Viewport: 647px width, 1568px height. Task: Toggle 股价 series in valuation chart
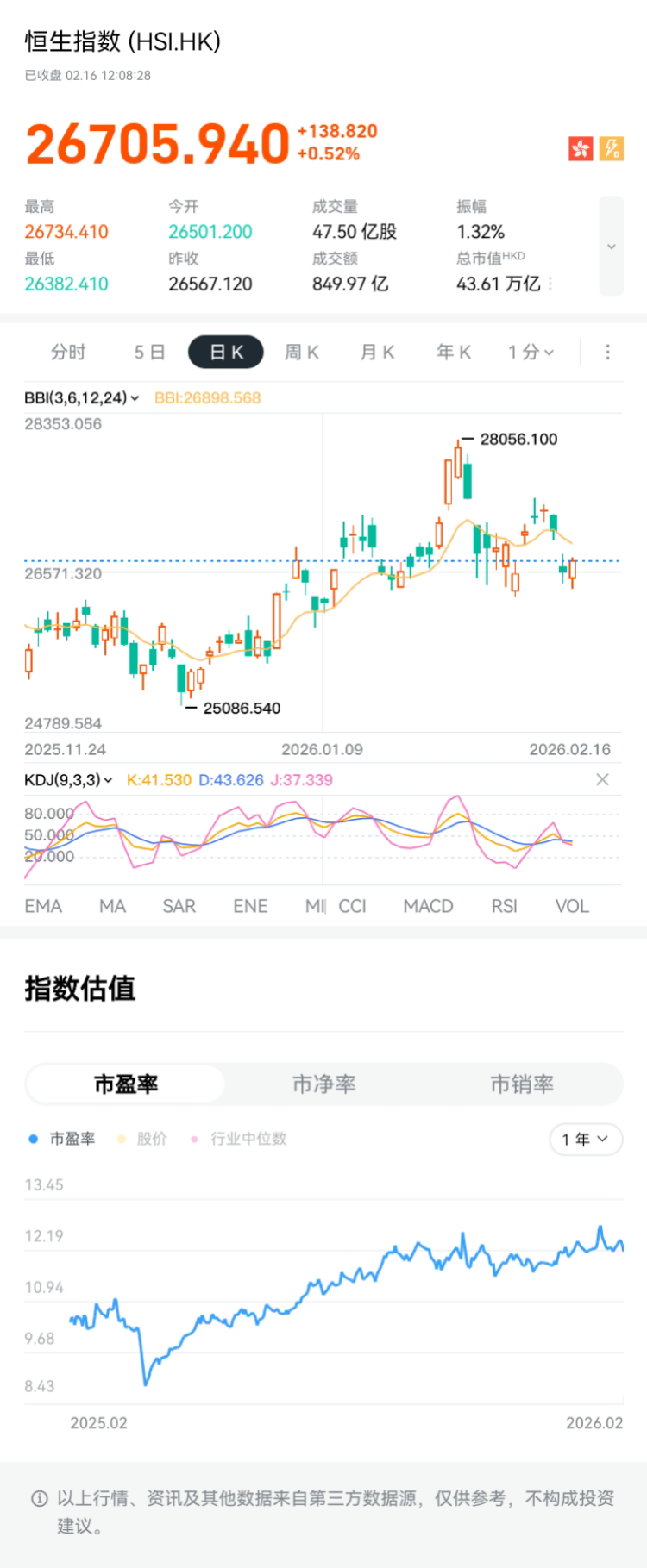click(x=143, y=1139)
